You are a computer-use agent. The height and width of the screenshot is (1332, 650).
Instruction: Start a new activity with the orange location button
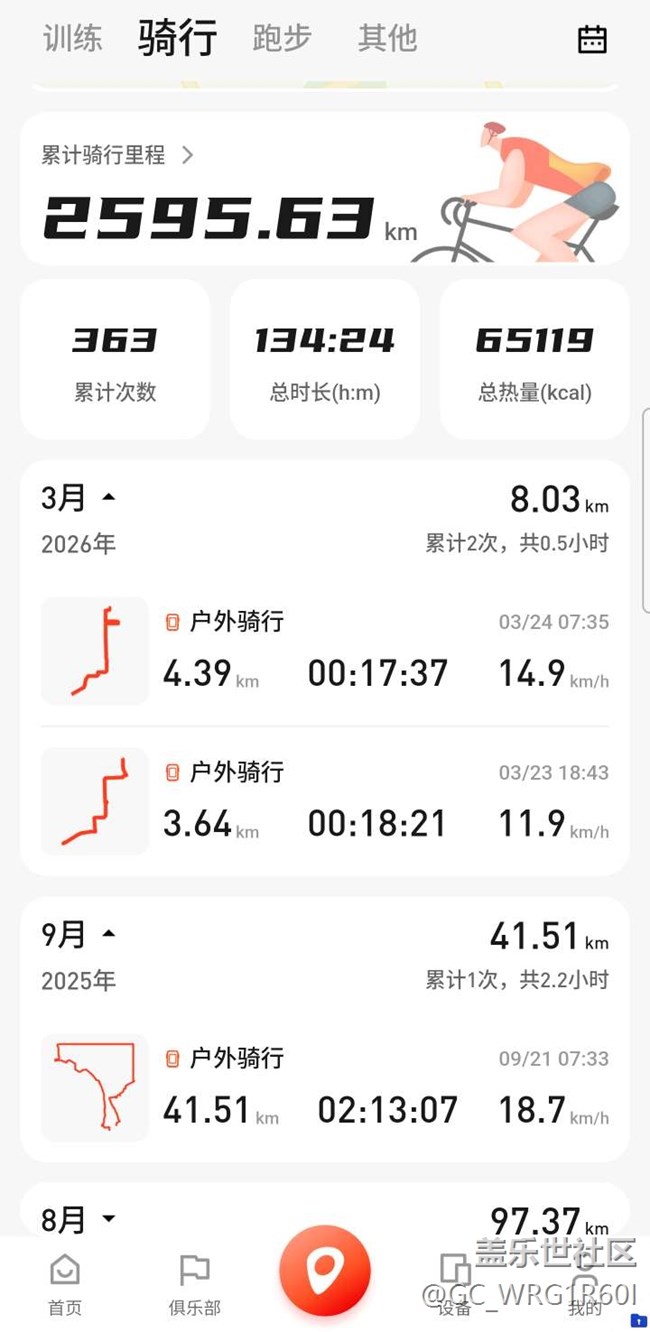pyautogui.click(x=325, y=1272)
